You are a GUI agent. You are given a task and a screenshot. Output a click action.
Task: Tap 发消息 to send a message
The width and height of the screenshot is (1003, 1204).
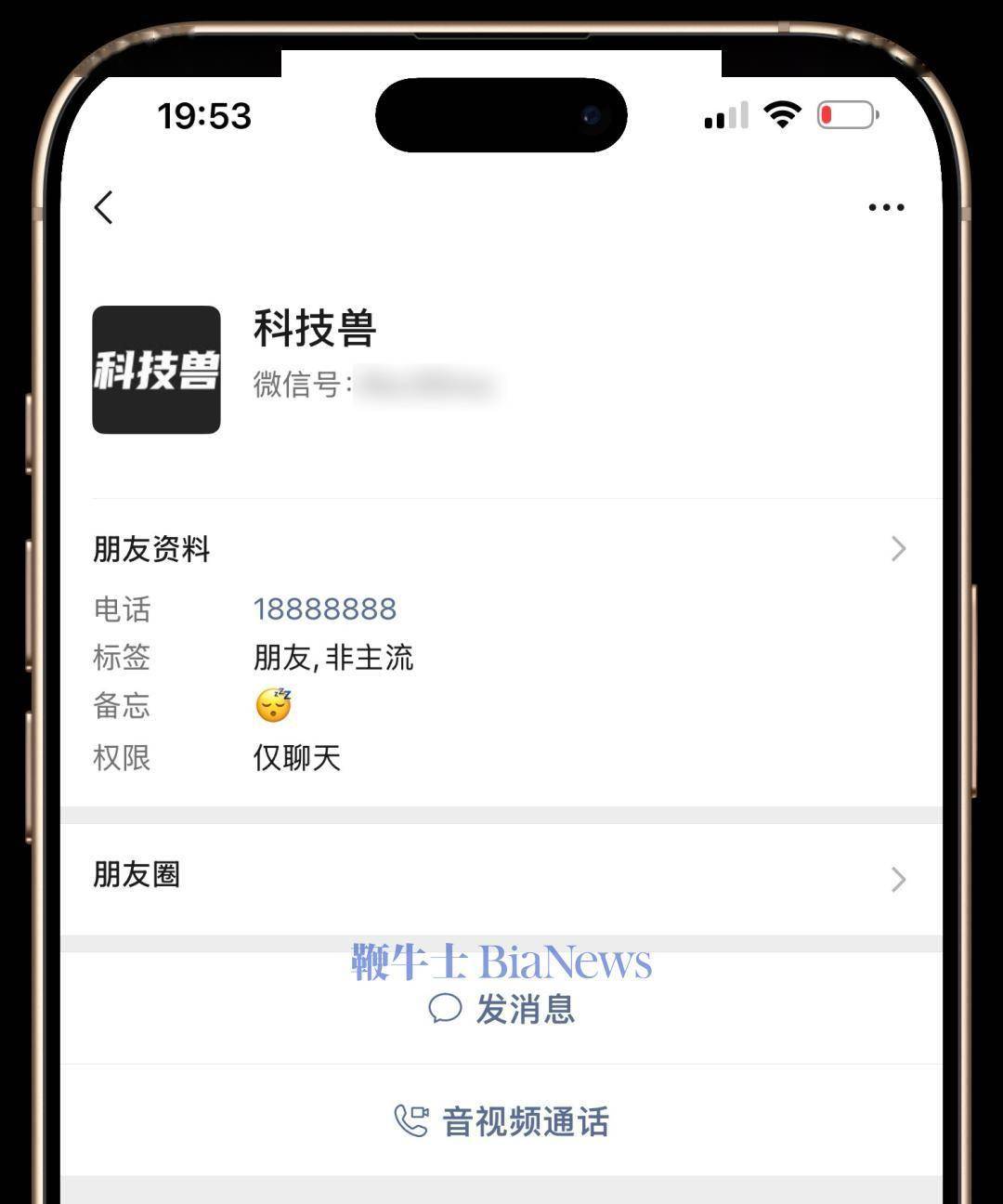[x=502, y=1009]
